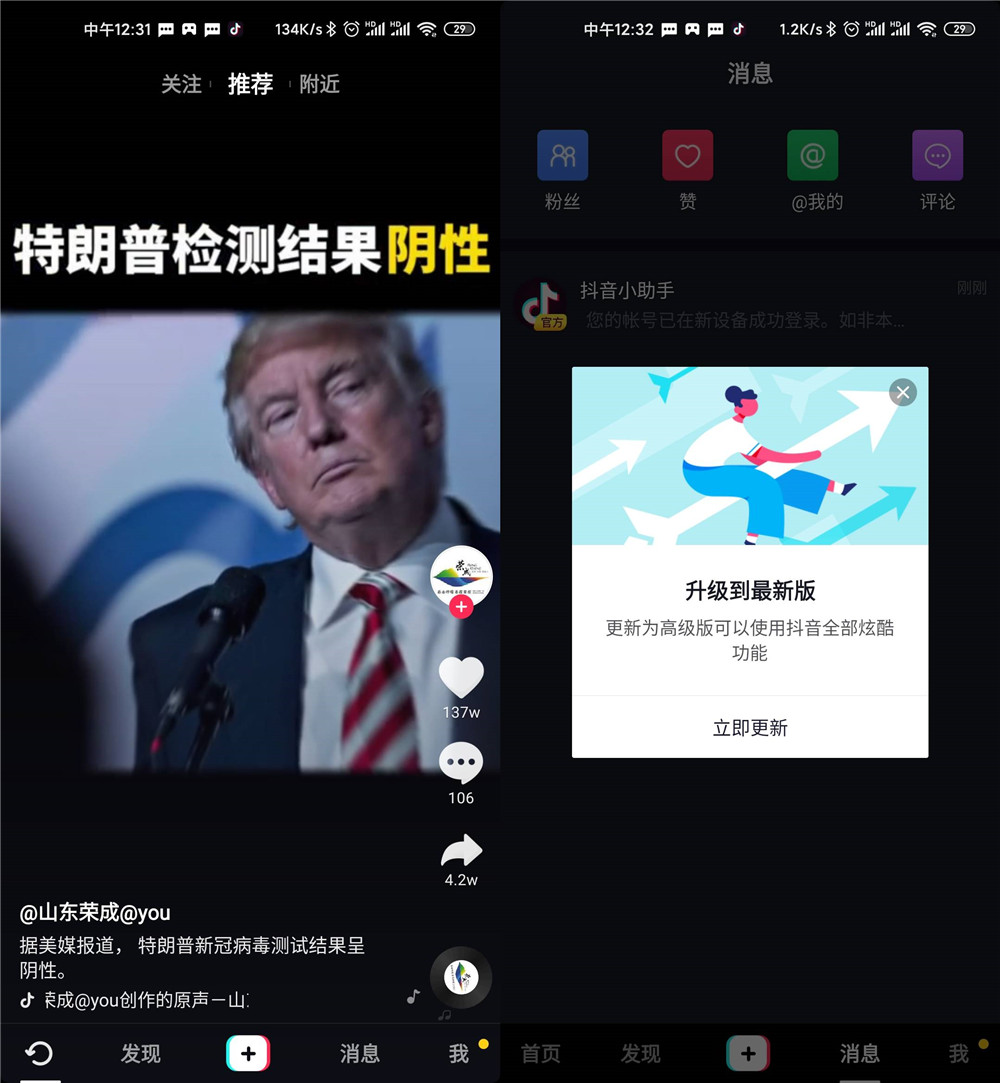
Task: Open the @我的 mentions icon
Action: click(x=812, y=155)
